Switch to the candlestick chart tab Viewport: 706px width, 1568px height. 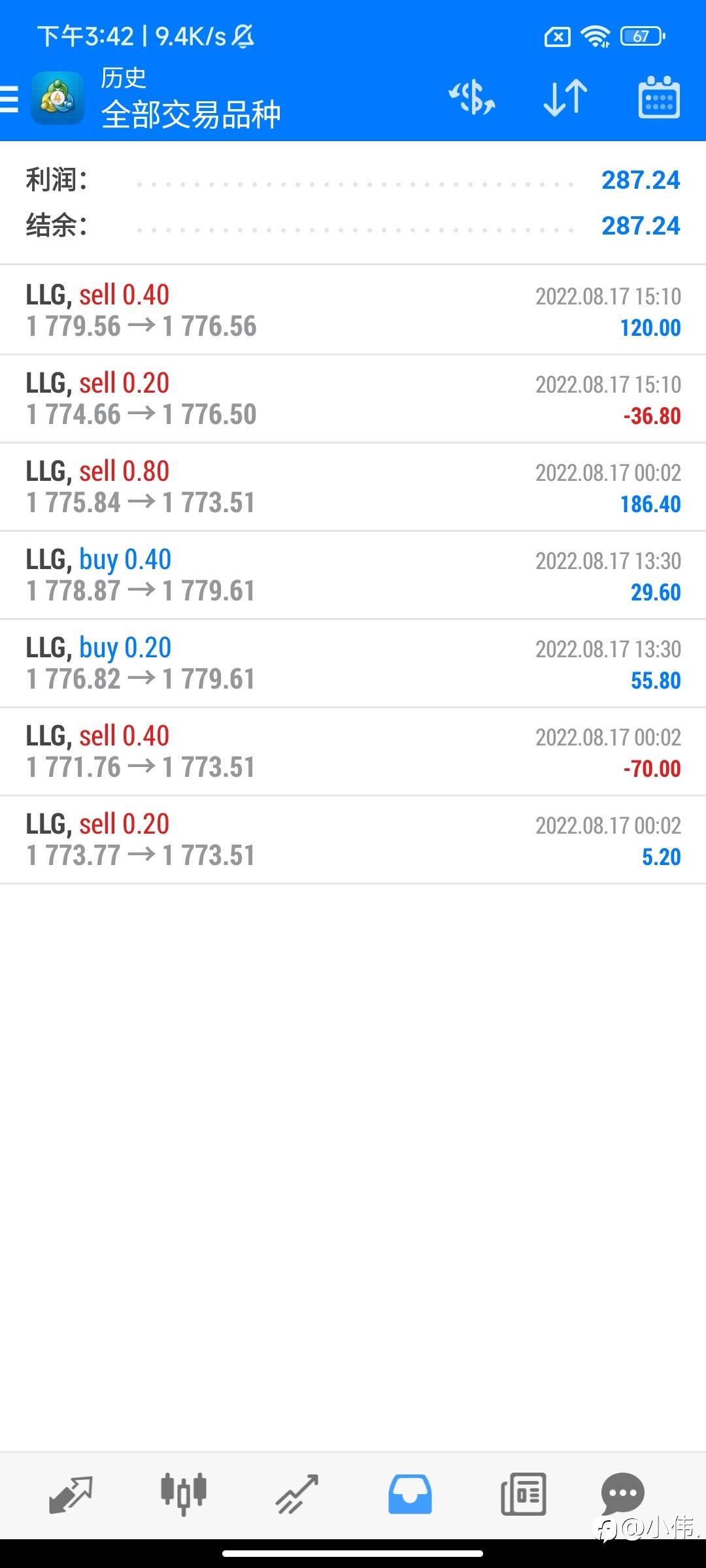(x=184, y=1494)
